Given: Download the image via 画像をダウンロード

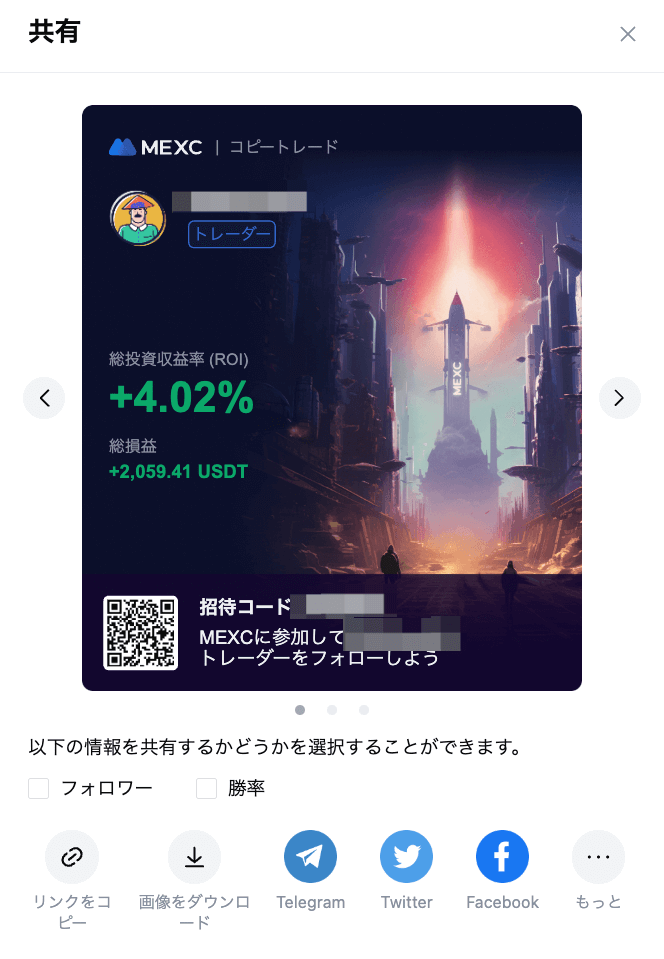Looking at the screenshot, I should [194, 857].
